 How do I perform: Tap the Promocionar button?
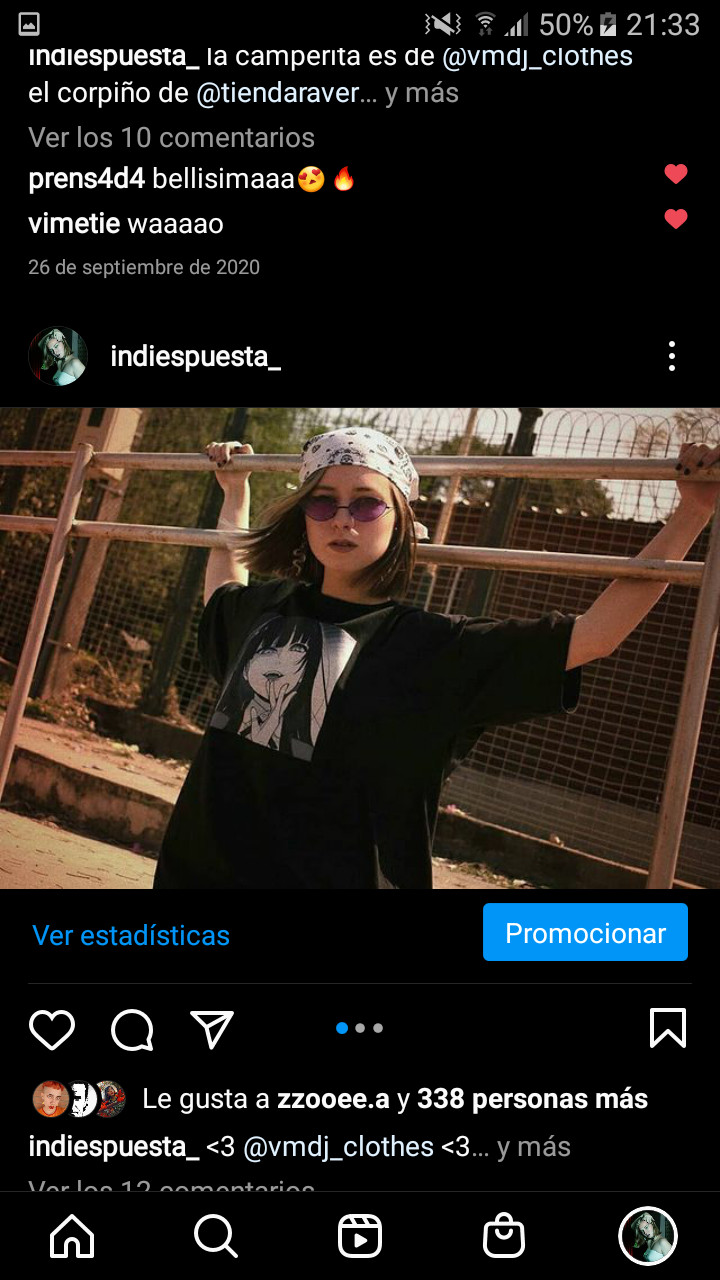tap(585, 933)
